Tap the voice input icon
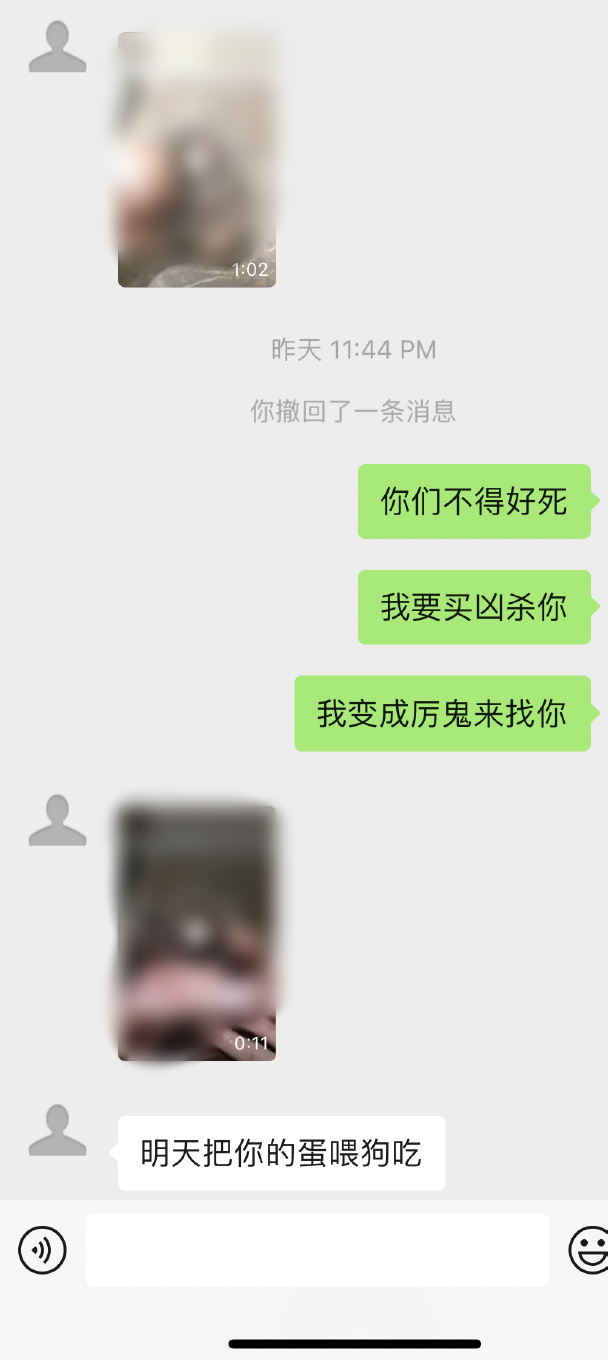Viewport: 616px width, 1360px height. pyautogui.click(x=42, y=1250)
